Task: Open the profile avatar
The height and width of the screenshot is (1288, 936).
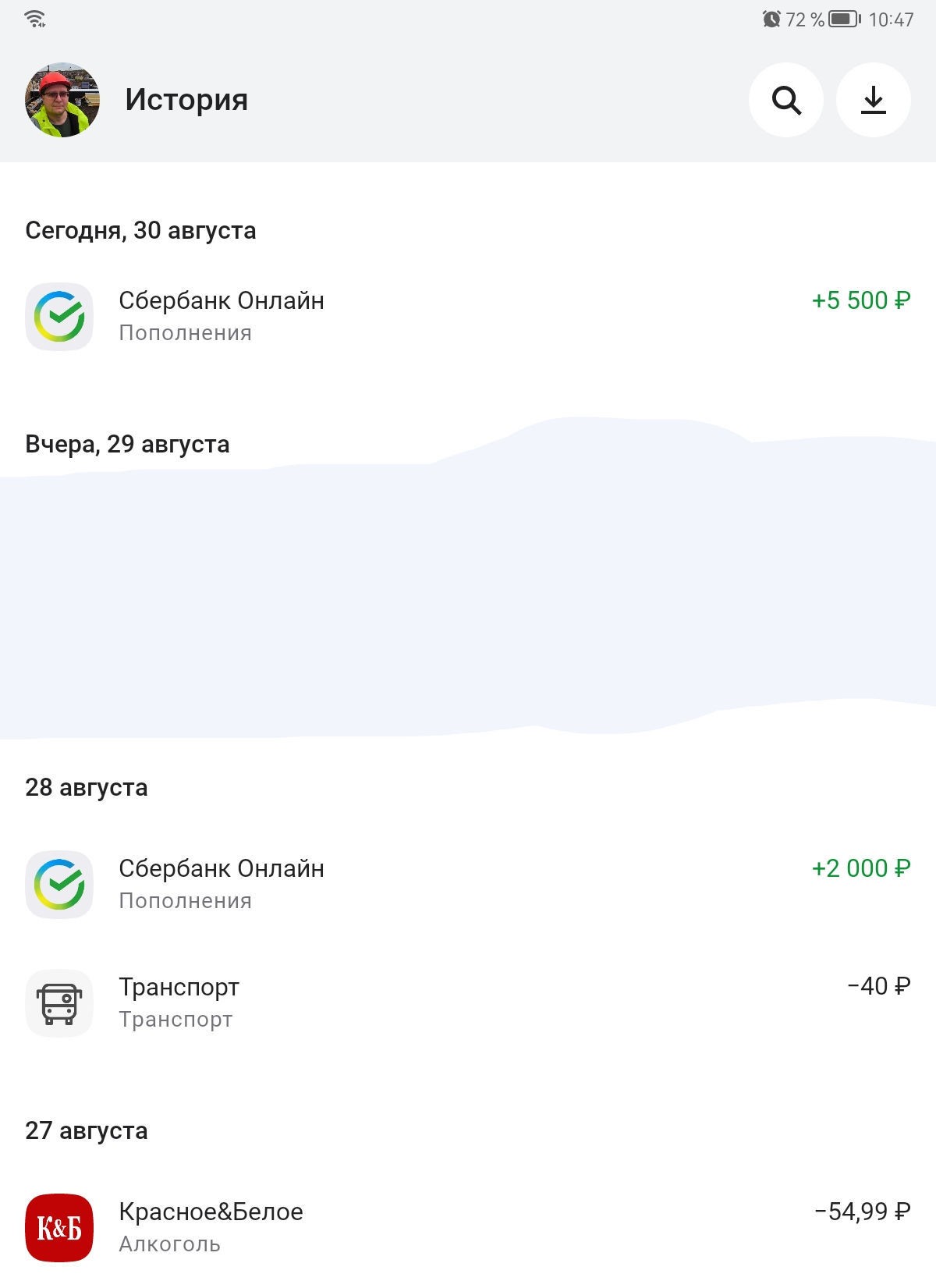Action: coord(62,100)
